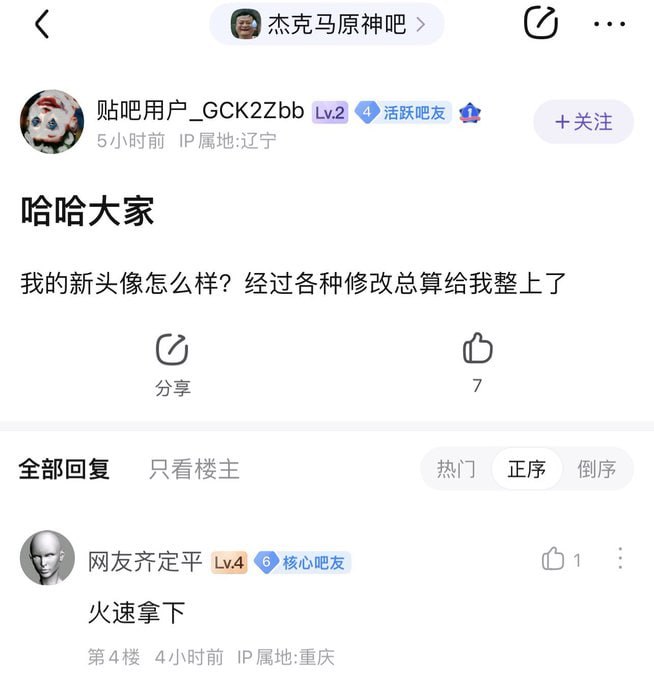This screenshot has width=654, height=680.
Task: Go back using the top-left arrow
Action: coord(41,24)
